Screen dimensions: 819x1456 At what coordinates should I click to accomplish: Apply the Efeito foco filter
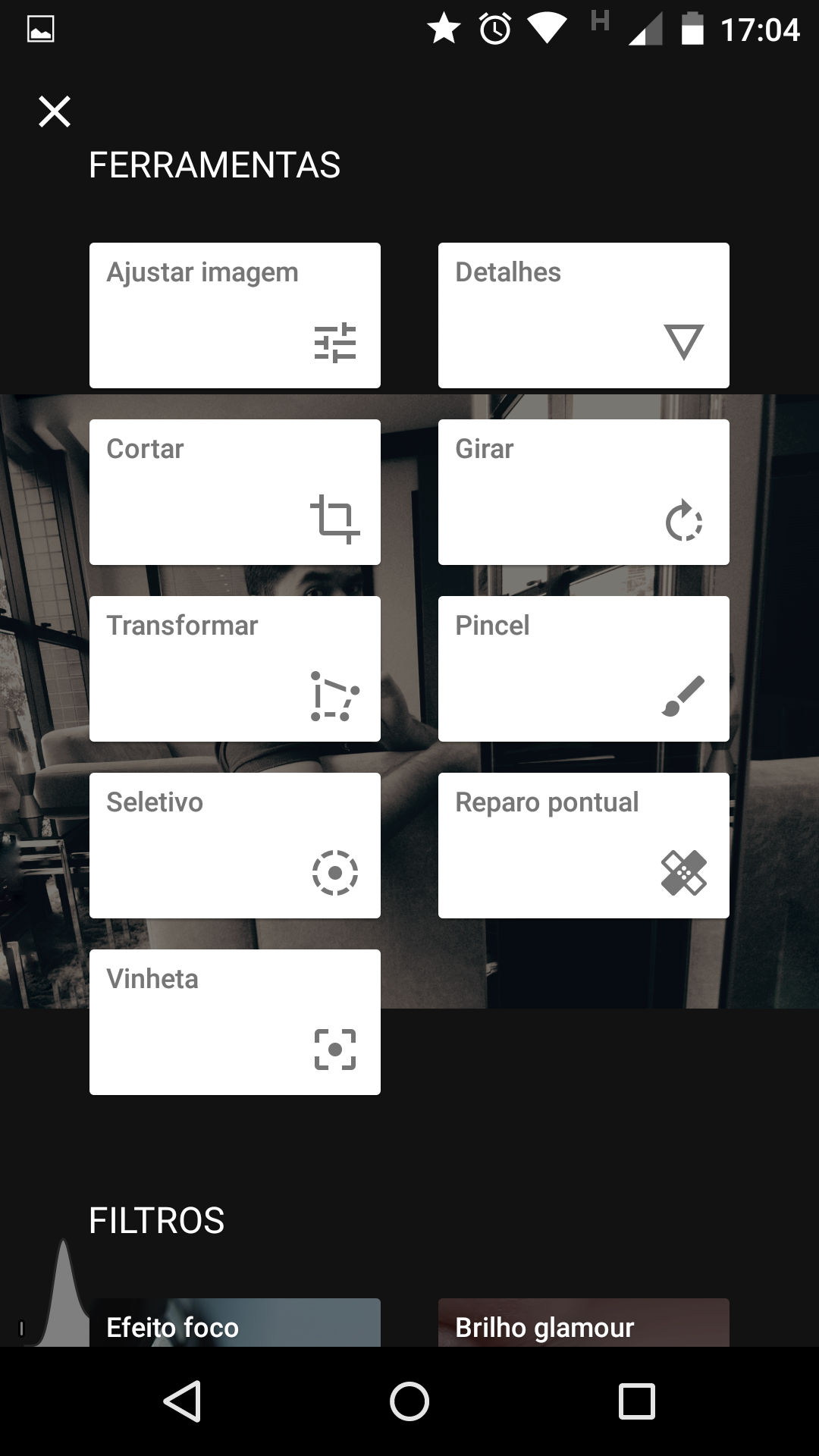pos(235,1323)
